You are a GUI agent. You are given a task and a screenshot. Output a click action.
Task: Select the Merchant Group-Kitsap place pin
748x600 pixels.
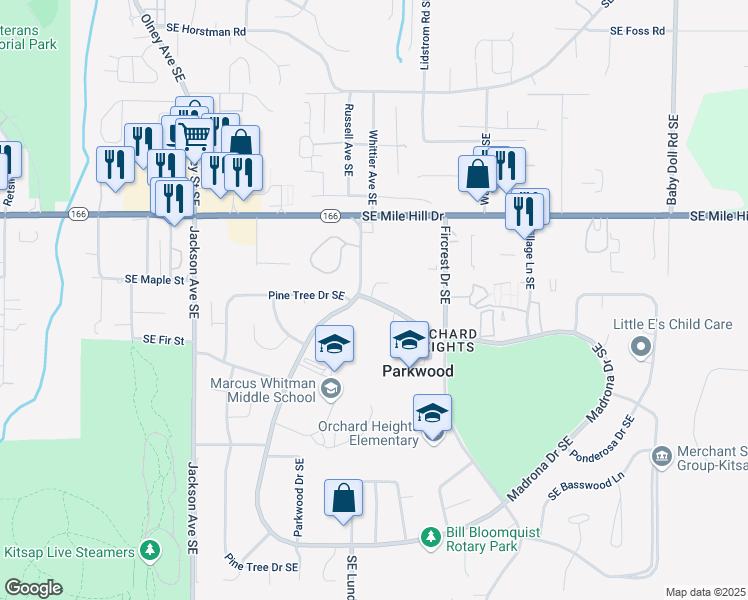click(660, 457)
